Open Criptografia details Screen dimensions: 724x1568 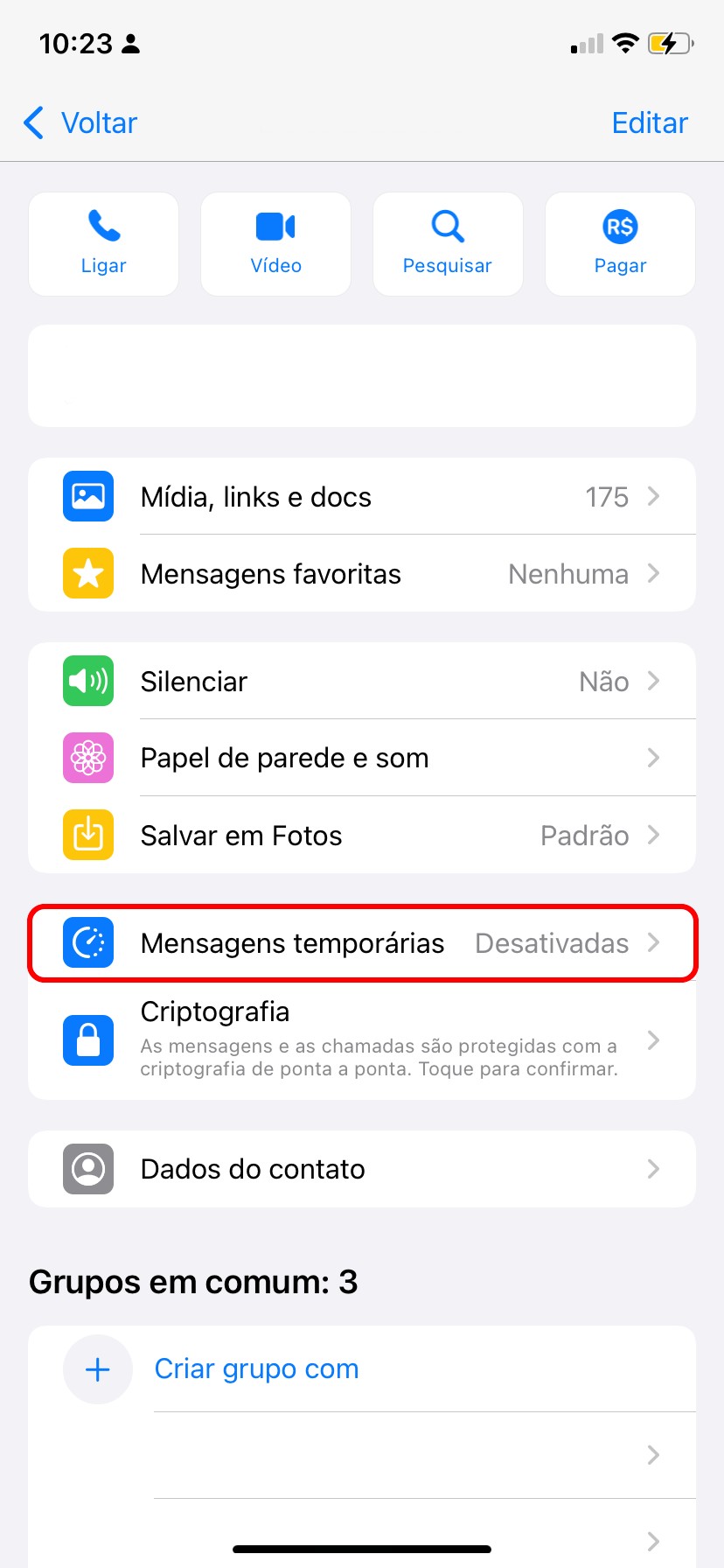(362, 1040)
